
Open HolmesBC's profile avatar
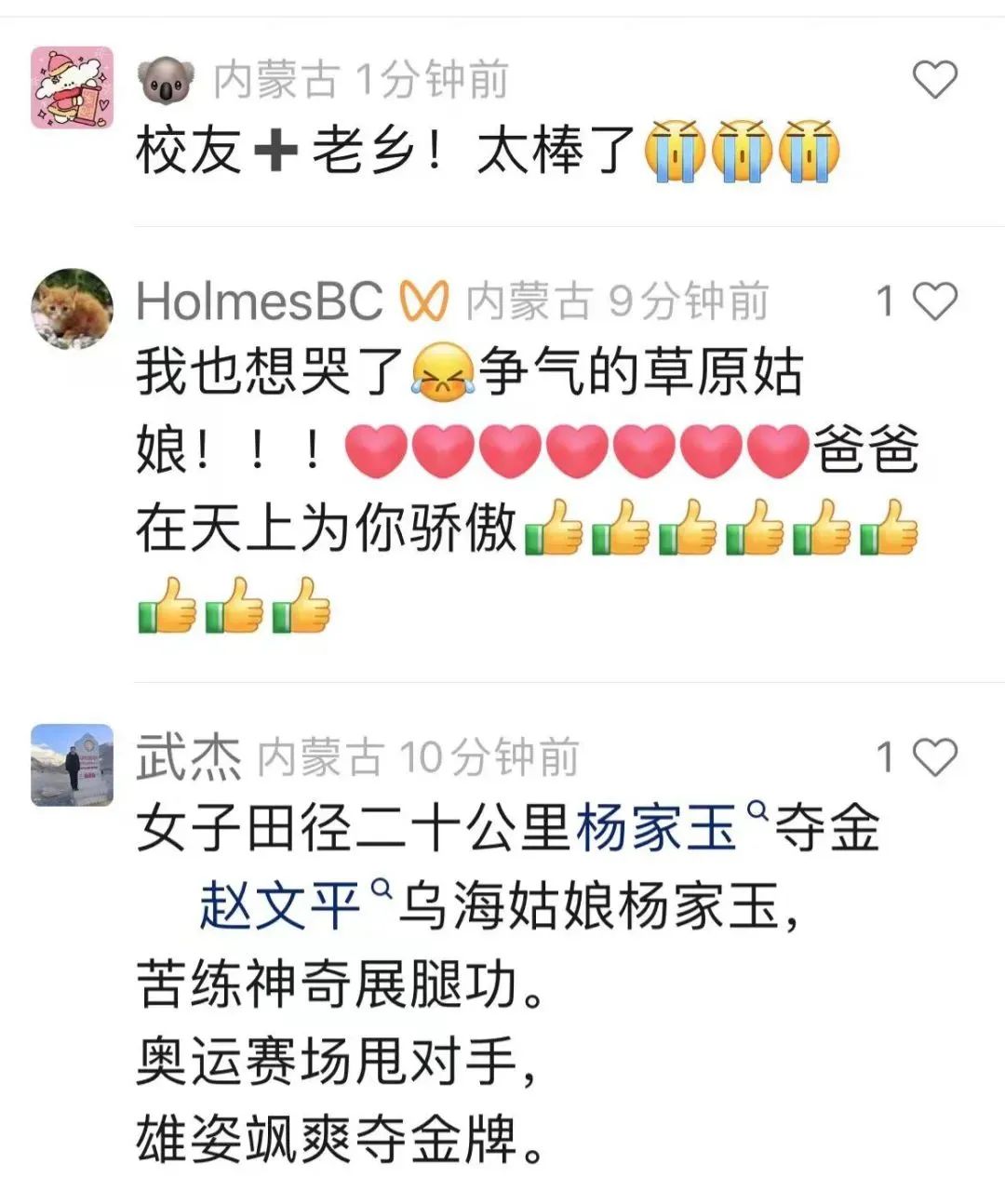pos(73,309)
